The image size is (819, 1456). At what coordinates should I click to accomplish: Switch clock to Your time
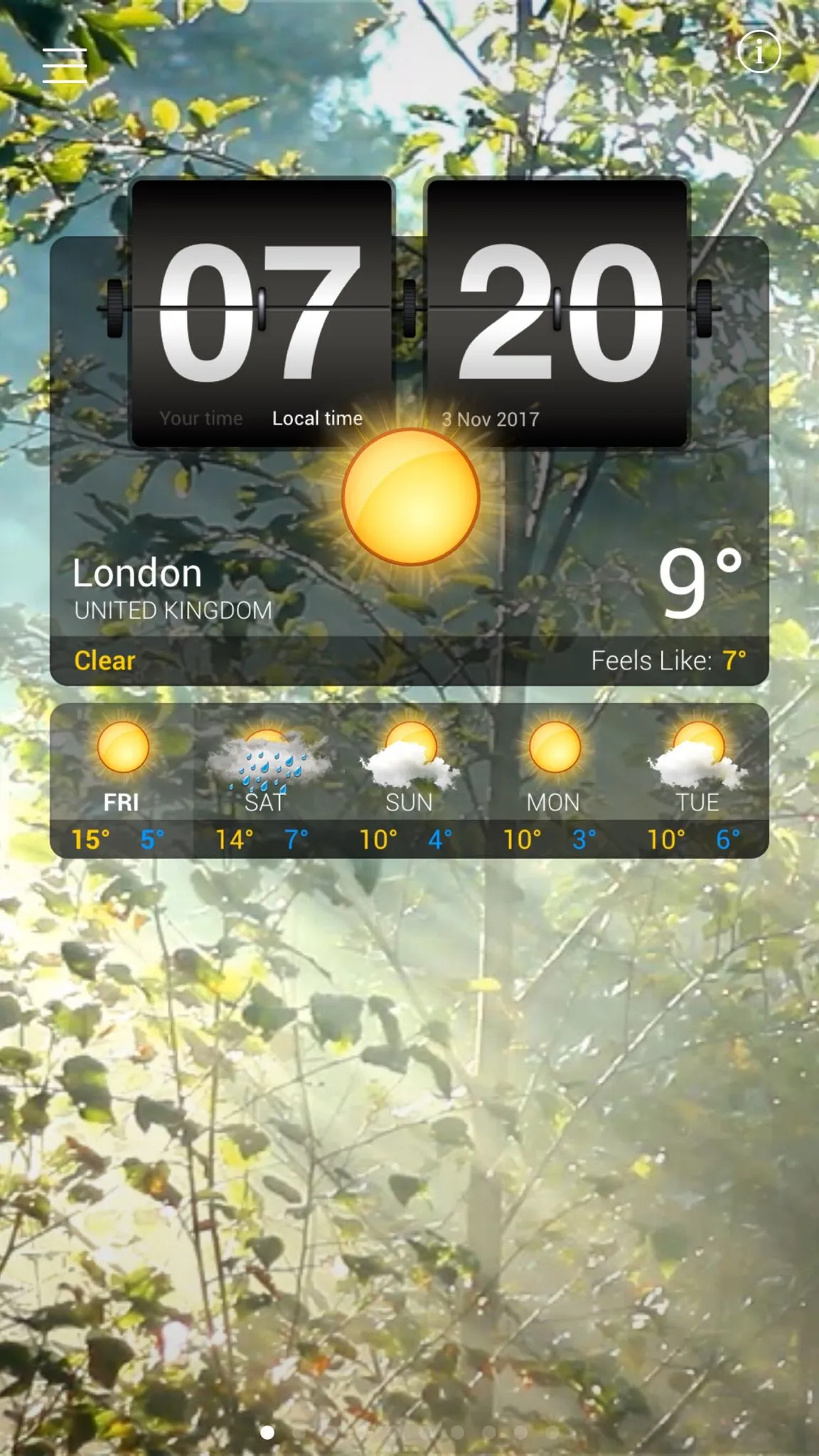[201, 418]
